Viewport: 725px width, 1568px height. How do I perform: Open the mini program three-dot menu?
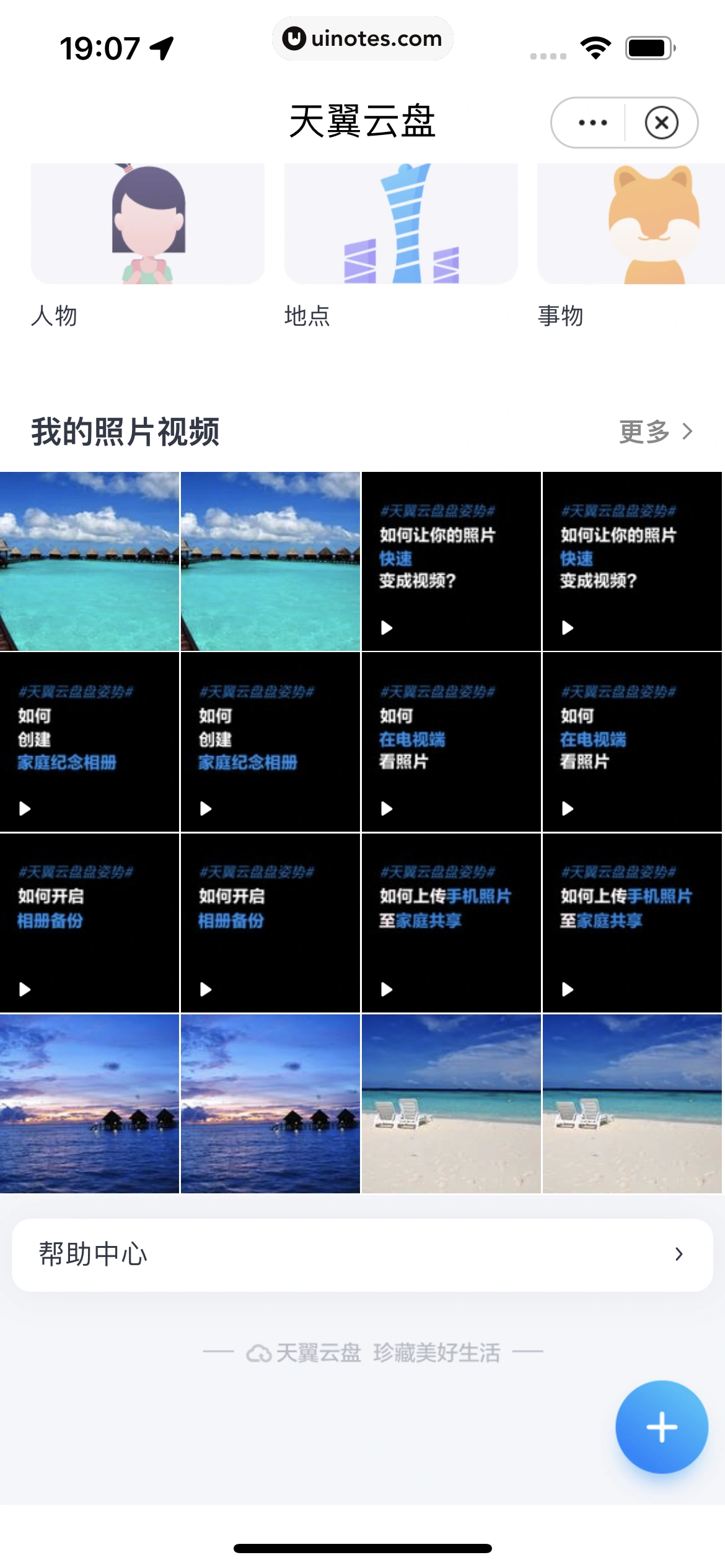coord(592,123)
